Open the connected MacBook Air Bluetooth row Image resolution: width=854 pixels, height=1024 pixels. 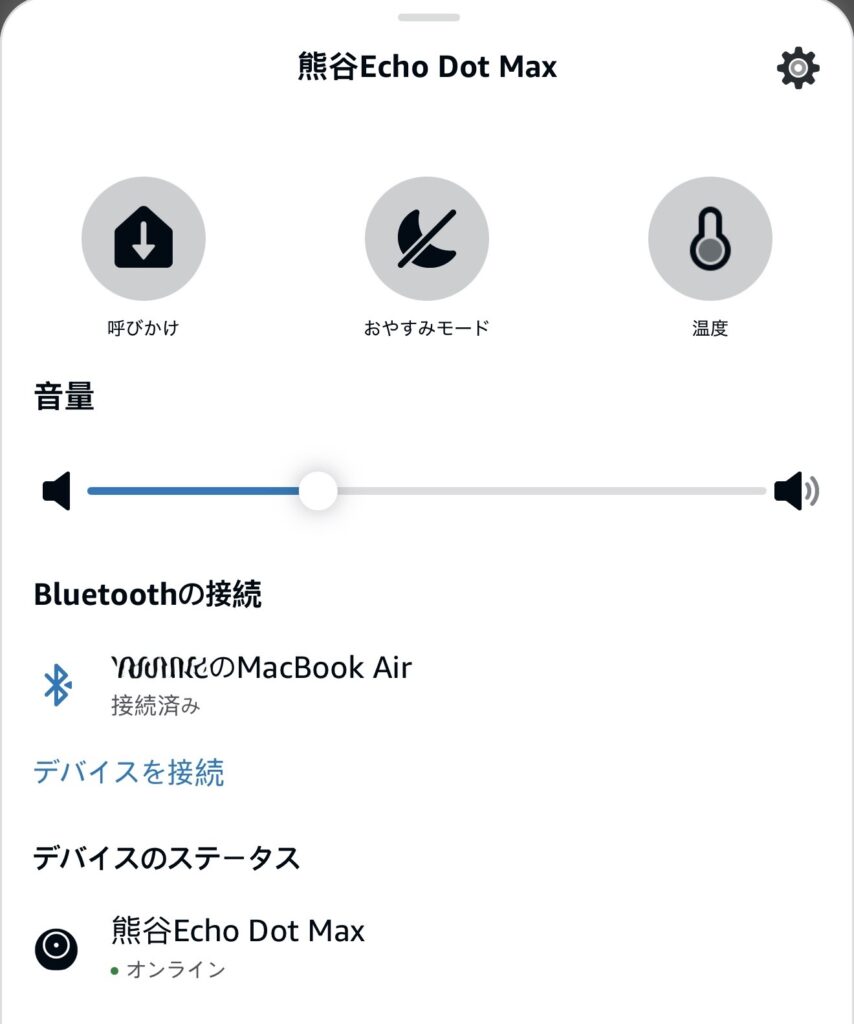(260, 682)
